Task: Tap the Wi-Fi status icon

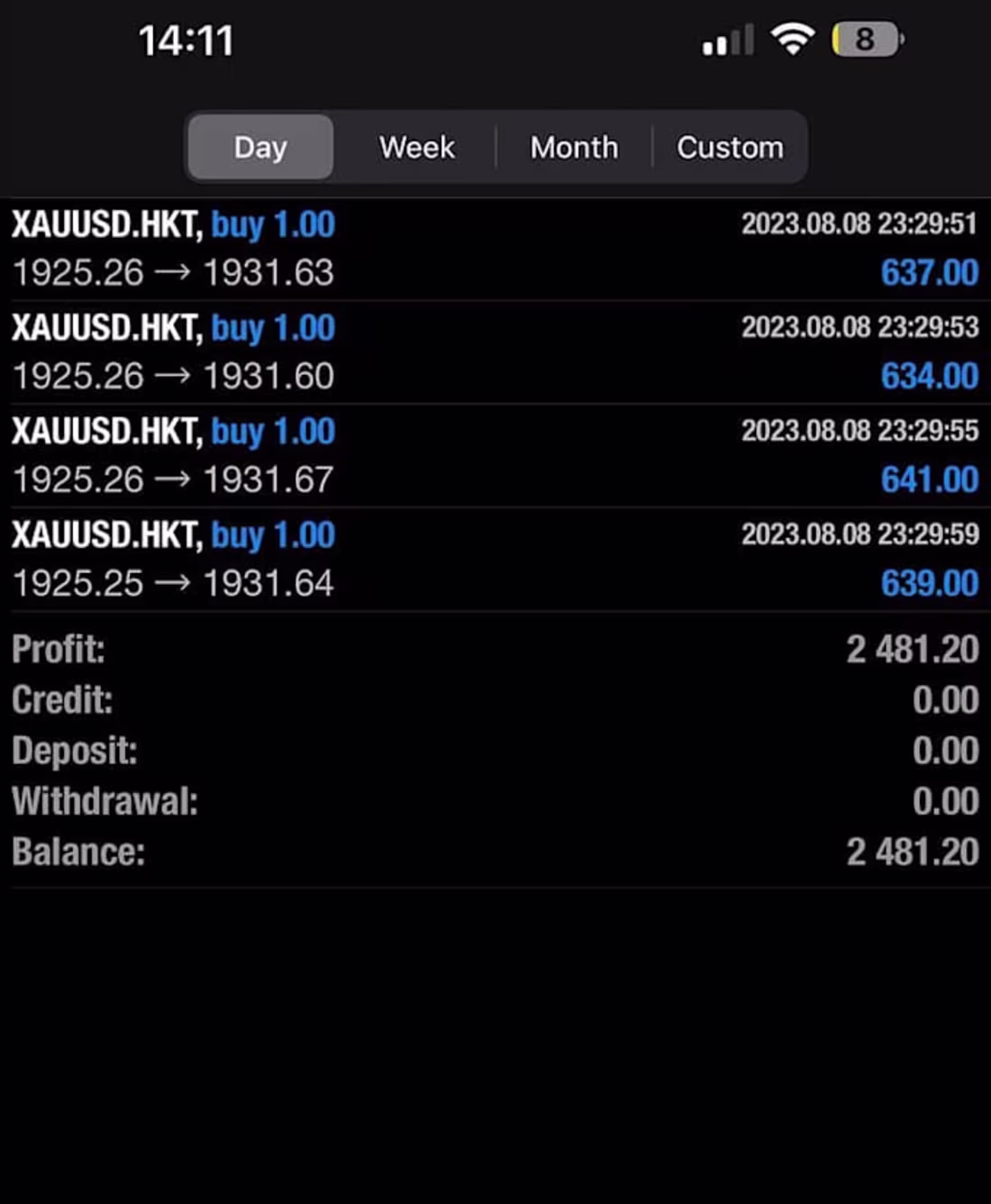Action: tap(790, 38)
